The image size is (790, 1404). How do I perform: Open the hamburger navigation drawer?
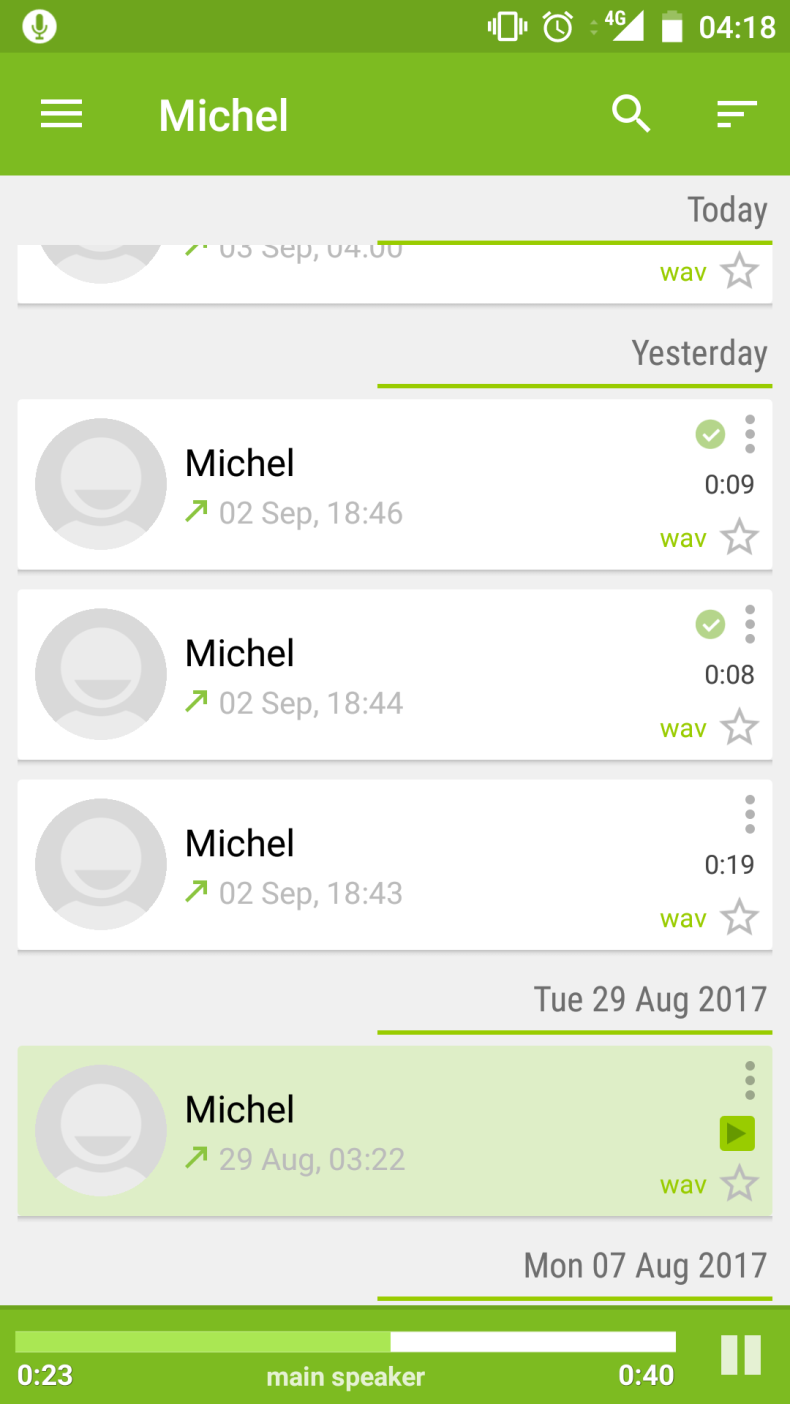(x=61, y=115)
